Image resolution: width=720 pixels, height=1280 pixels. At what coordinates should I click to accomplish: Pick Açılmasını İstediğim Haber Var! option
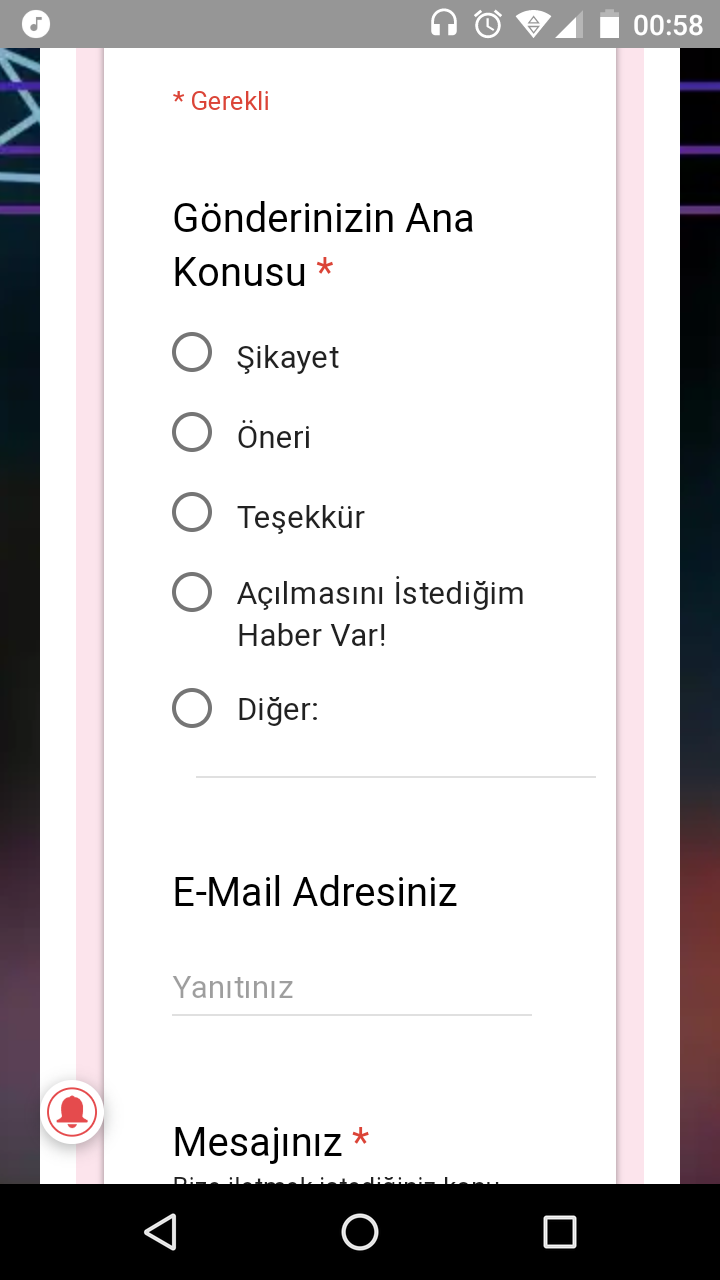[192, 592]
